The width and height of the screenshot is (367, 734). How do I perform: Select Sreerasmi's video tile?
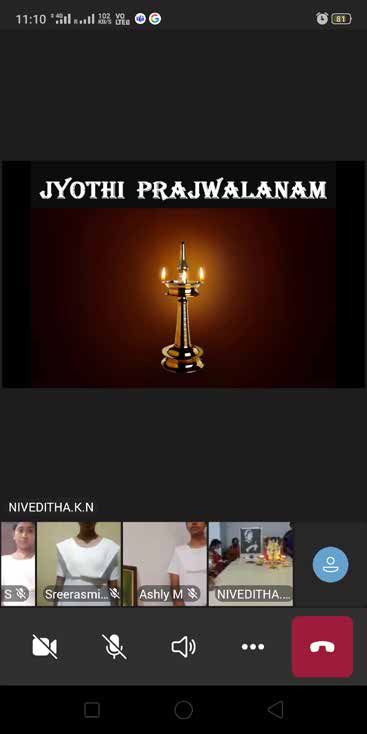[x=79, y=564]
